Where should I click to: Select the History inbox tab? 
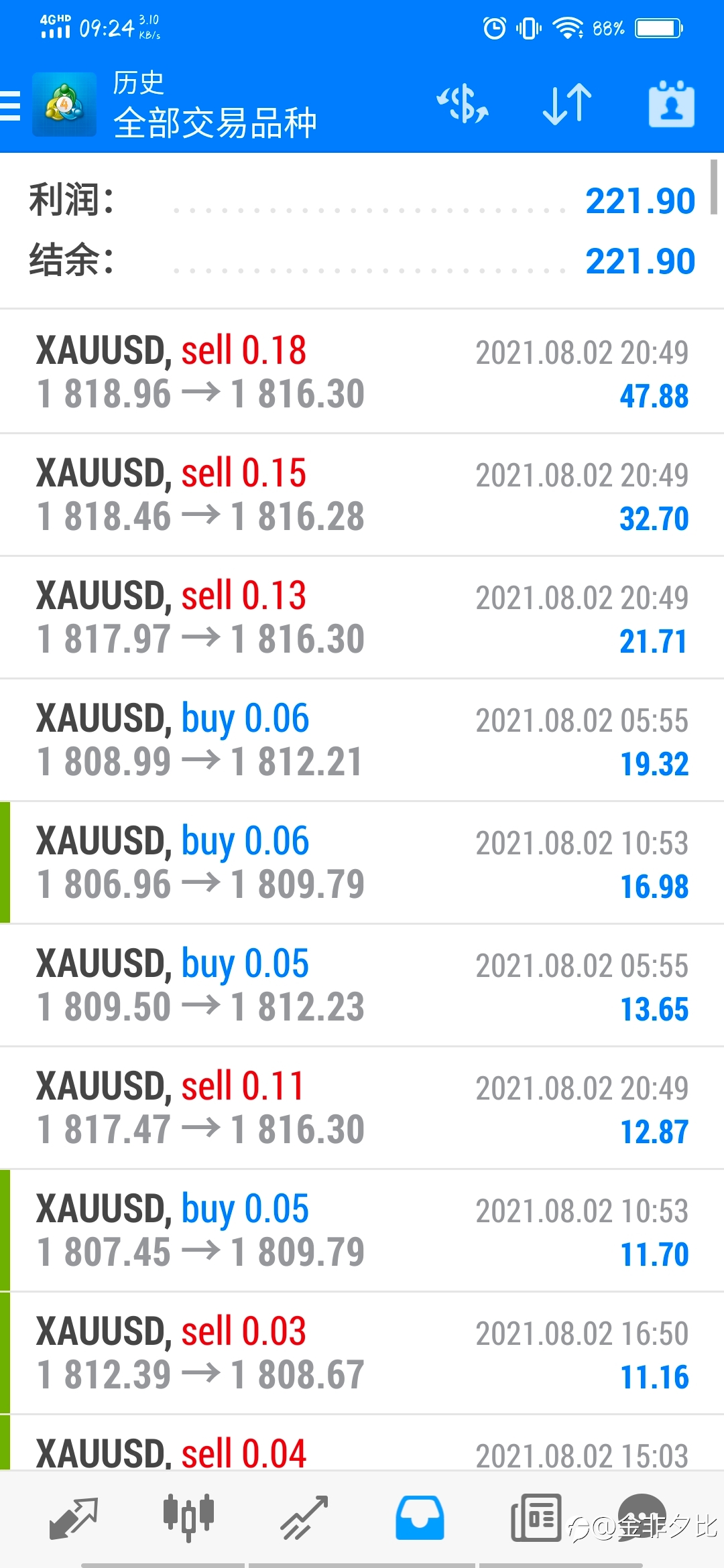click(x=420, y=1518)
